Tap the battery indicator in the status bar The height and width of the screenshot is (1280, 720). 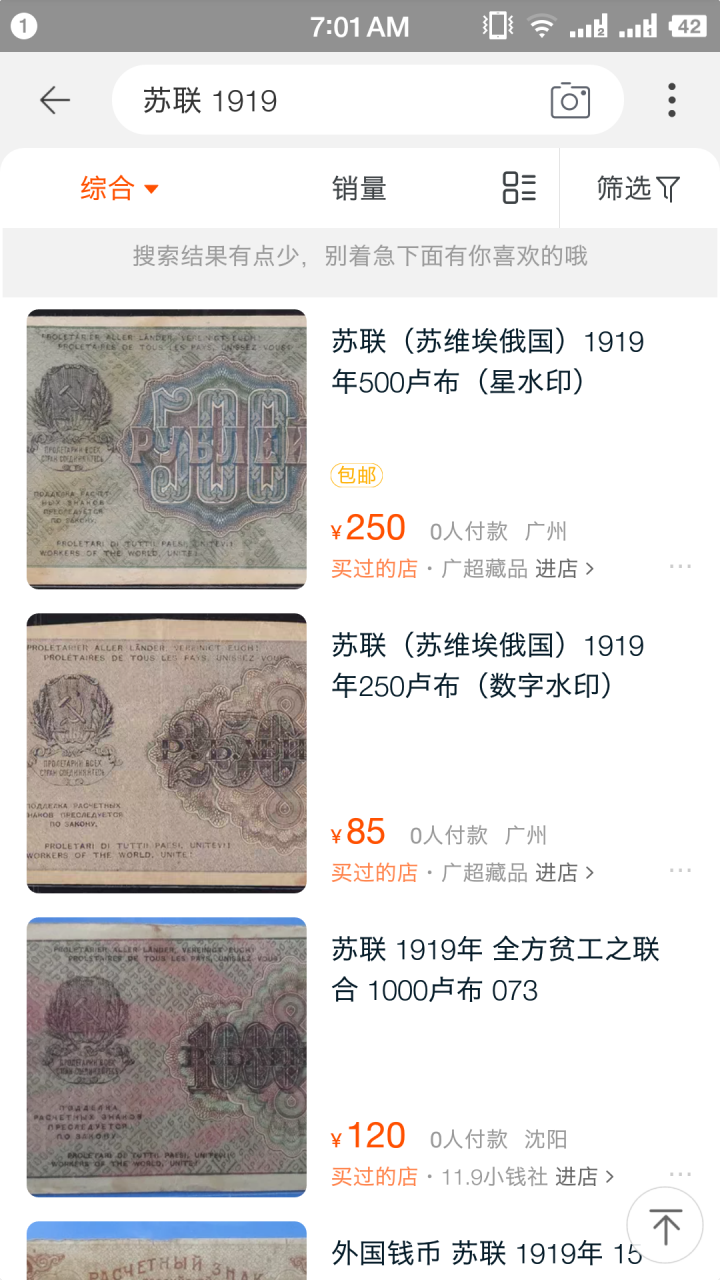pyautogui.click(x=689, y=27)
